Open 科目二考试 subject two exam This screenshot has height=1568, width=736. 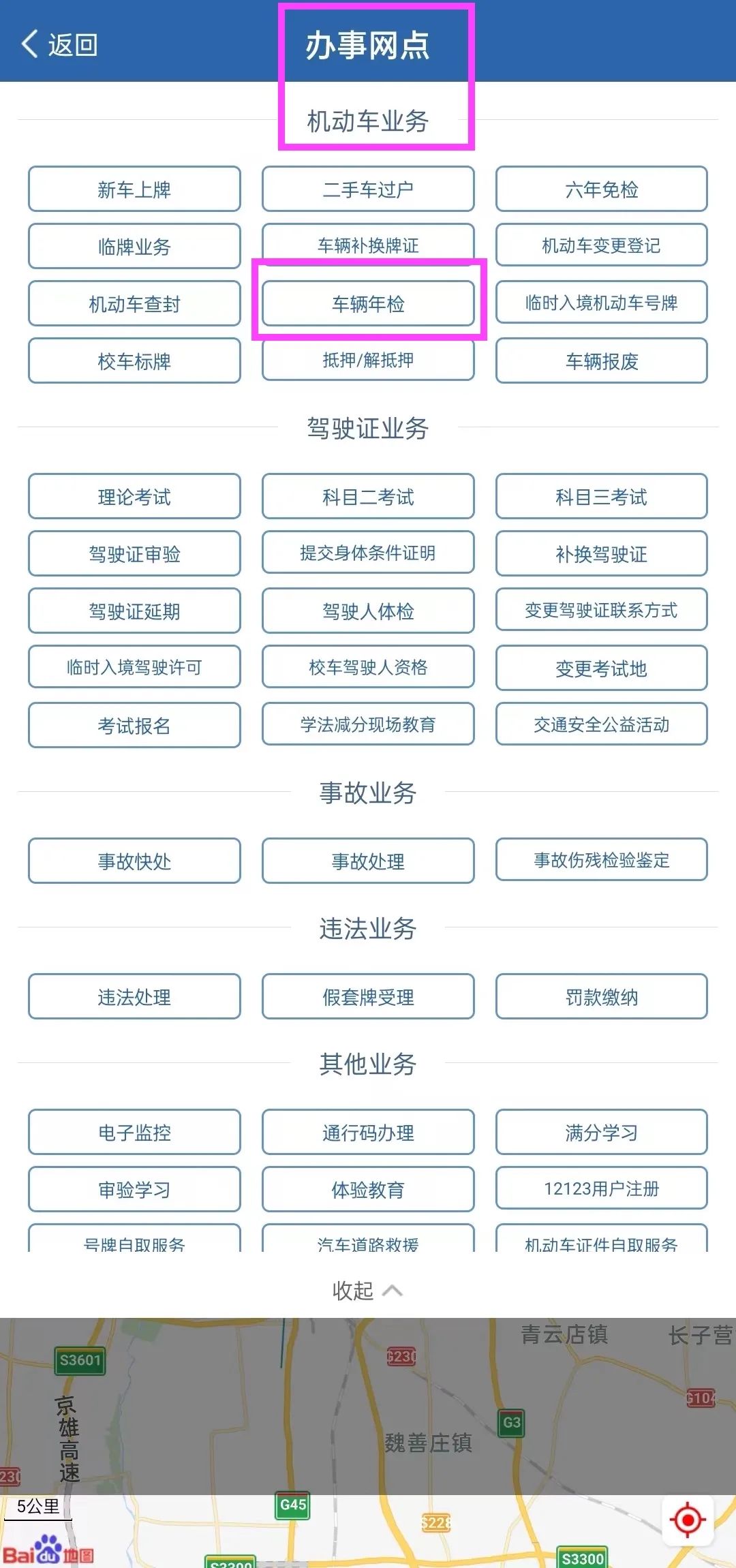[368, 497]
